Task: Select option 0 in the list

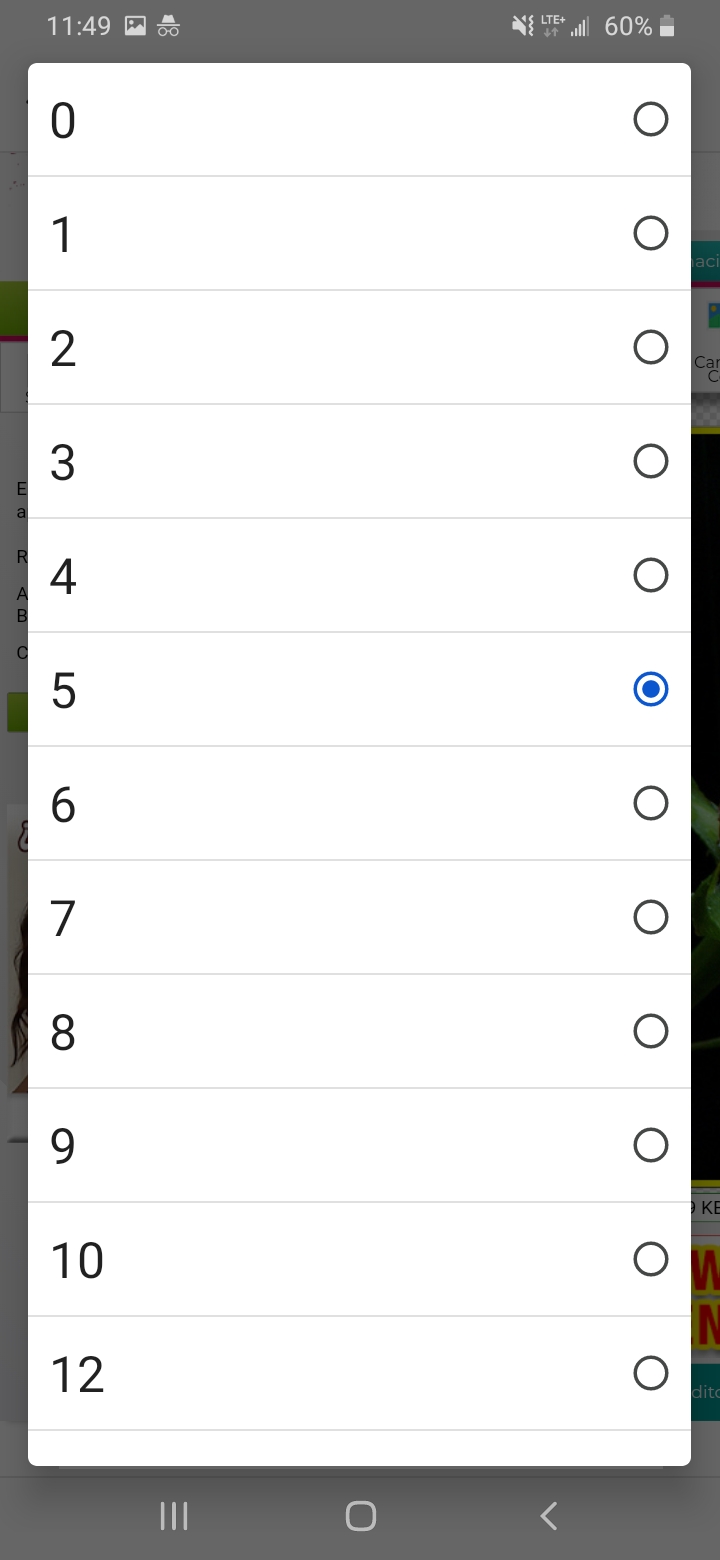Action: click(x=359, y=120)
